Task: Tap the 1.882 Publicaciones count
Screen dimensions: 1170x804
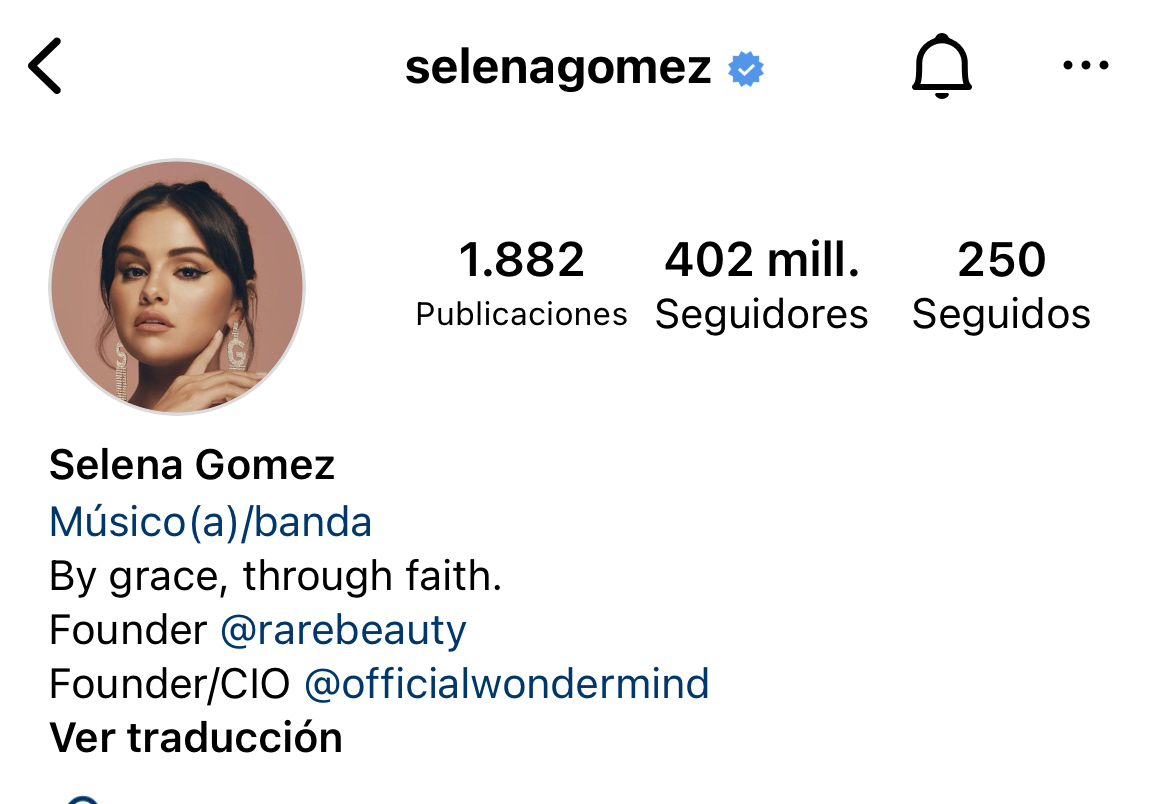Action: coord(521,286)
